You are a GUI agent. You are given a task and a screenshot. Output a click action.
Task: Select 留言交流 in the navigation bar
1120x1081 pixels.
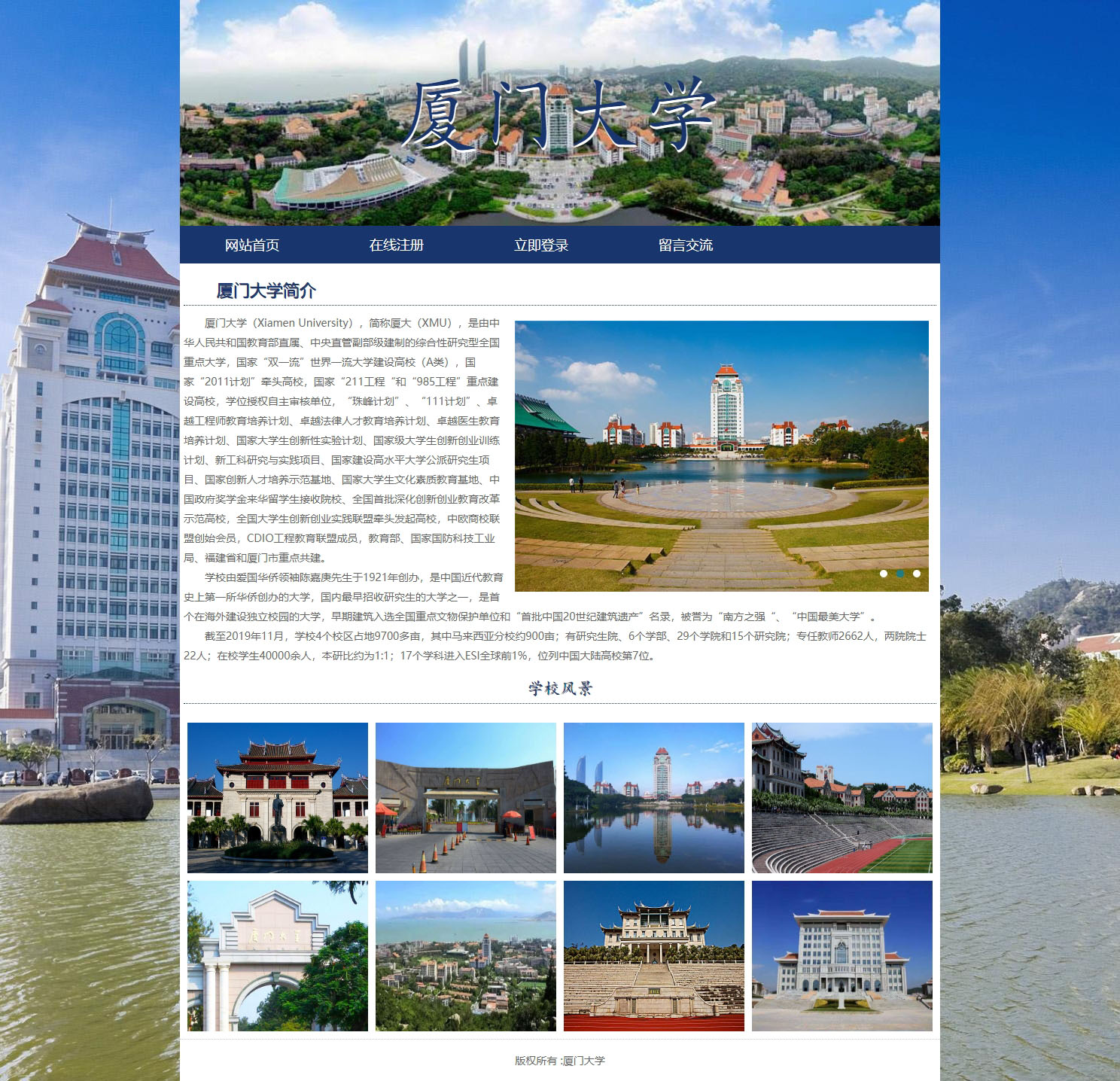[686, 245]
